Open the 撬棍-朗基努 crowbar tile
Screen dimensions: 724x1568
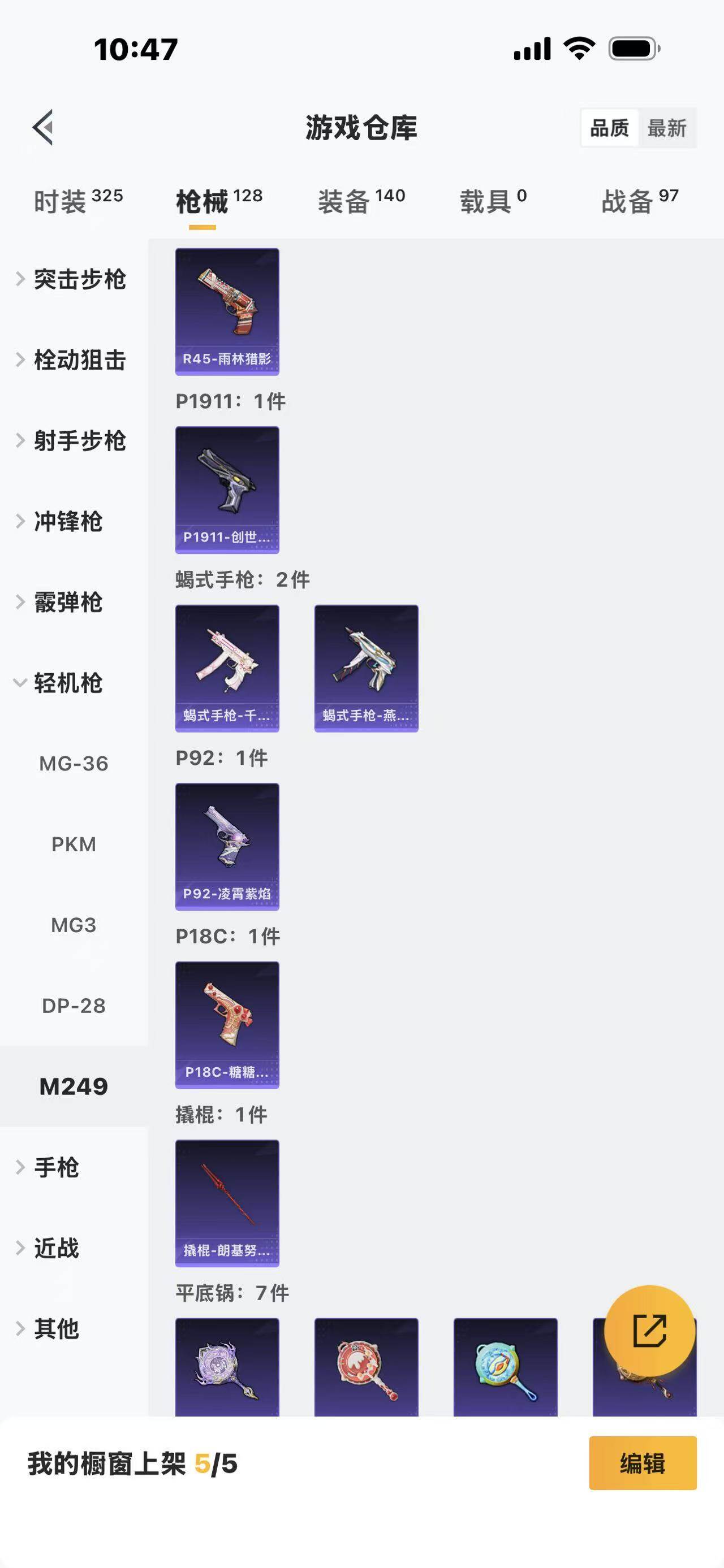(x=227, y=1203)
